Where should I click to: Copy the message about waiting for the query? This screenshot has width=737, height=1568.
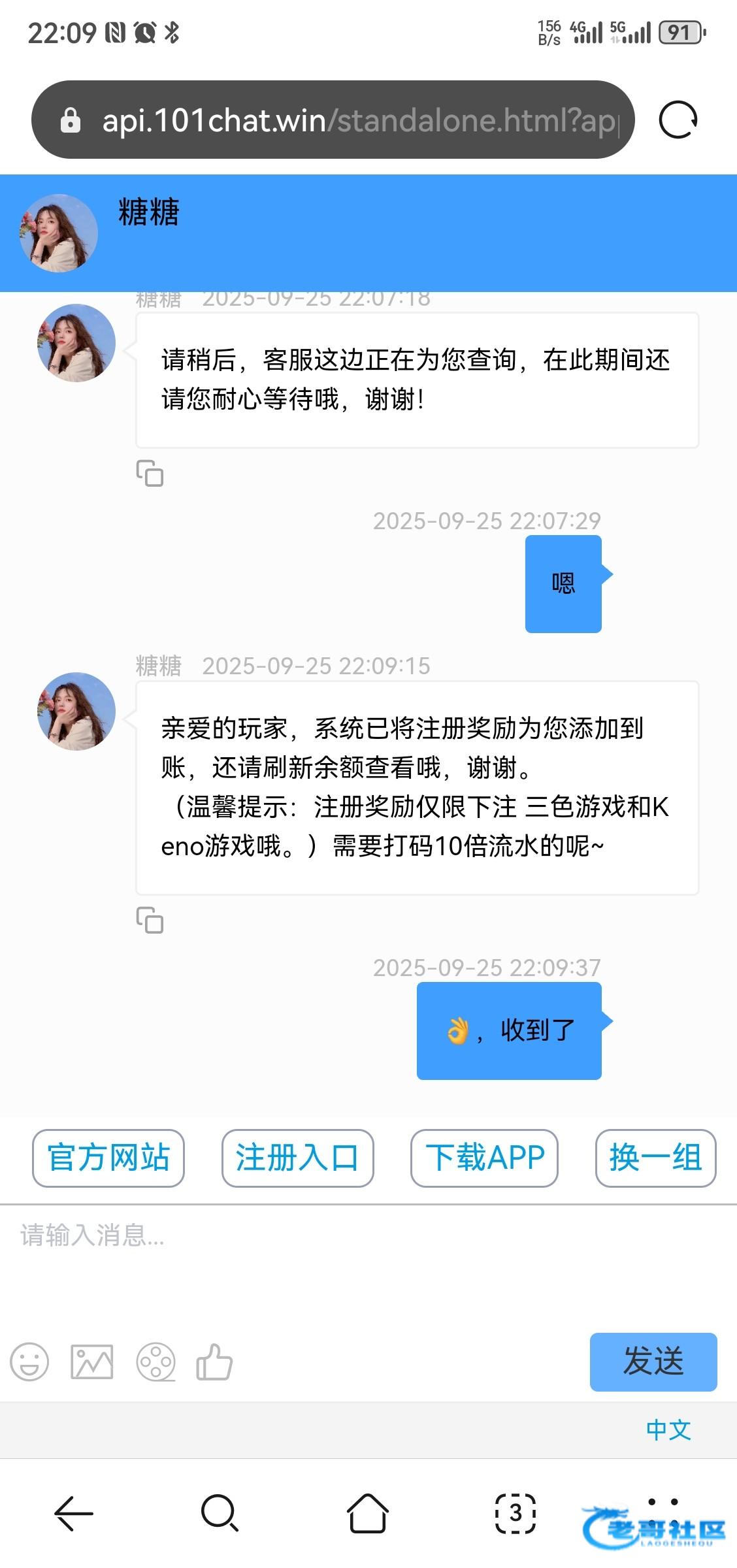point(150,474)
